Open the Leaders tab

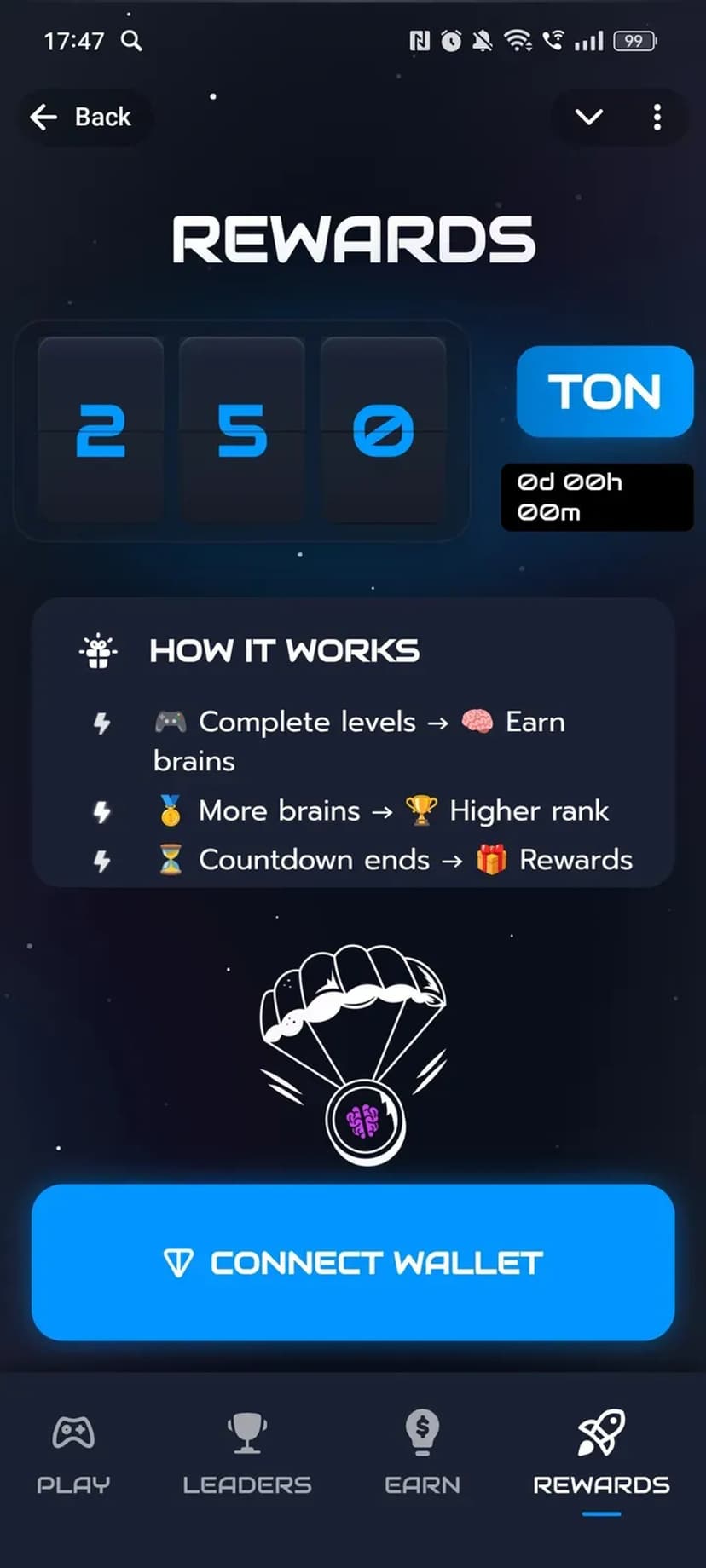click(x=247, y=1453)
